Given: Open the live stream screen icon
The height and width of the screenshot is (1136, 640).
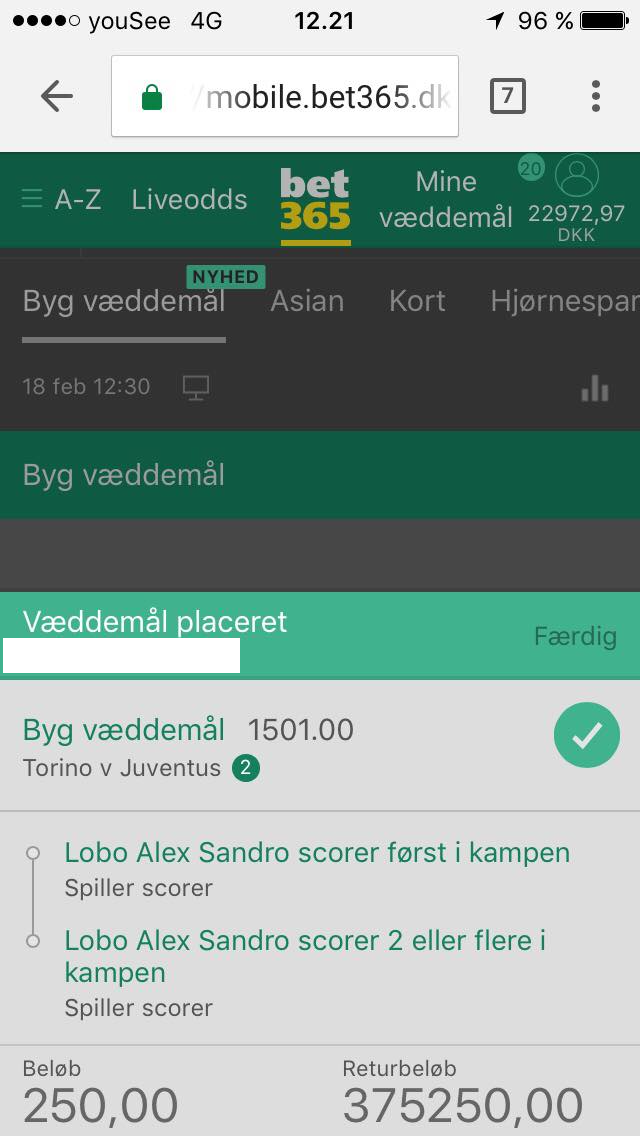Looking at the screenshot, I should coord(195,388).
